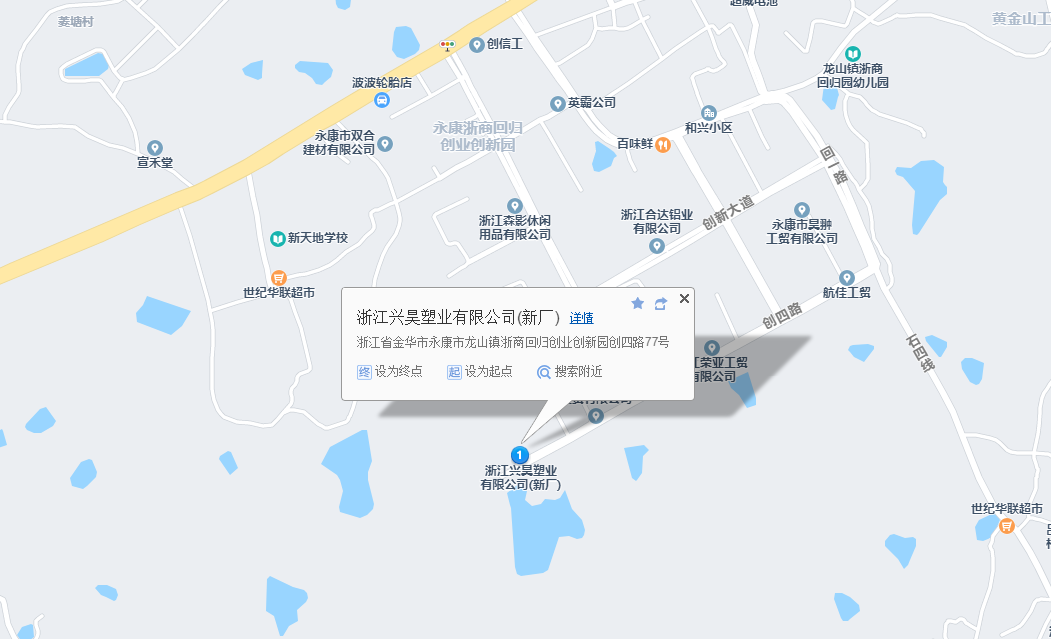Select the 浙江森影休闲用品有限公司 pin
The image size is (1051, 639).
tap(515, 206)
